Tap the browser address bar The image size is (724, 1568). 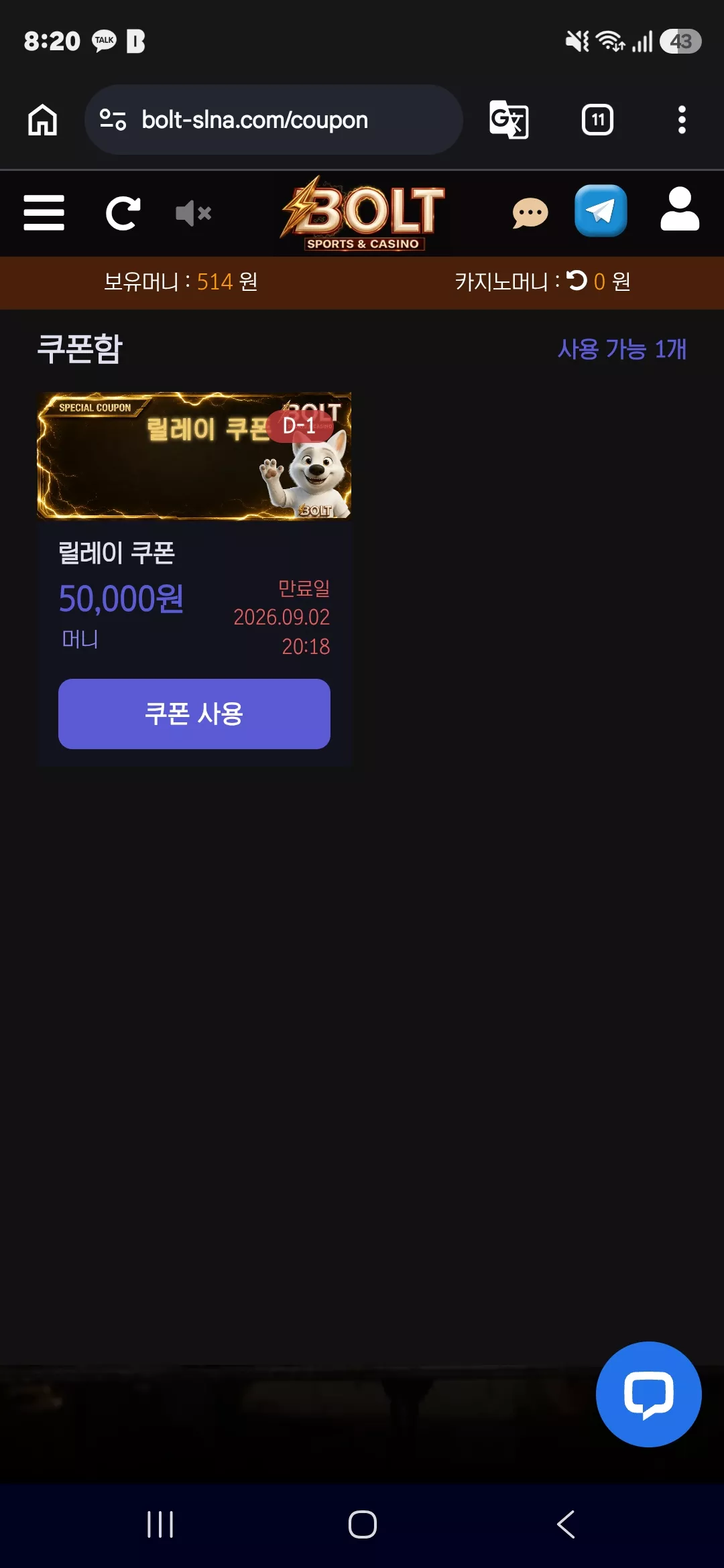point(274,120)
